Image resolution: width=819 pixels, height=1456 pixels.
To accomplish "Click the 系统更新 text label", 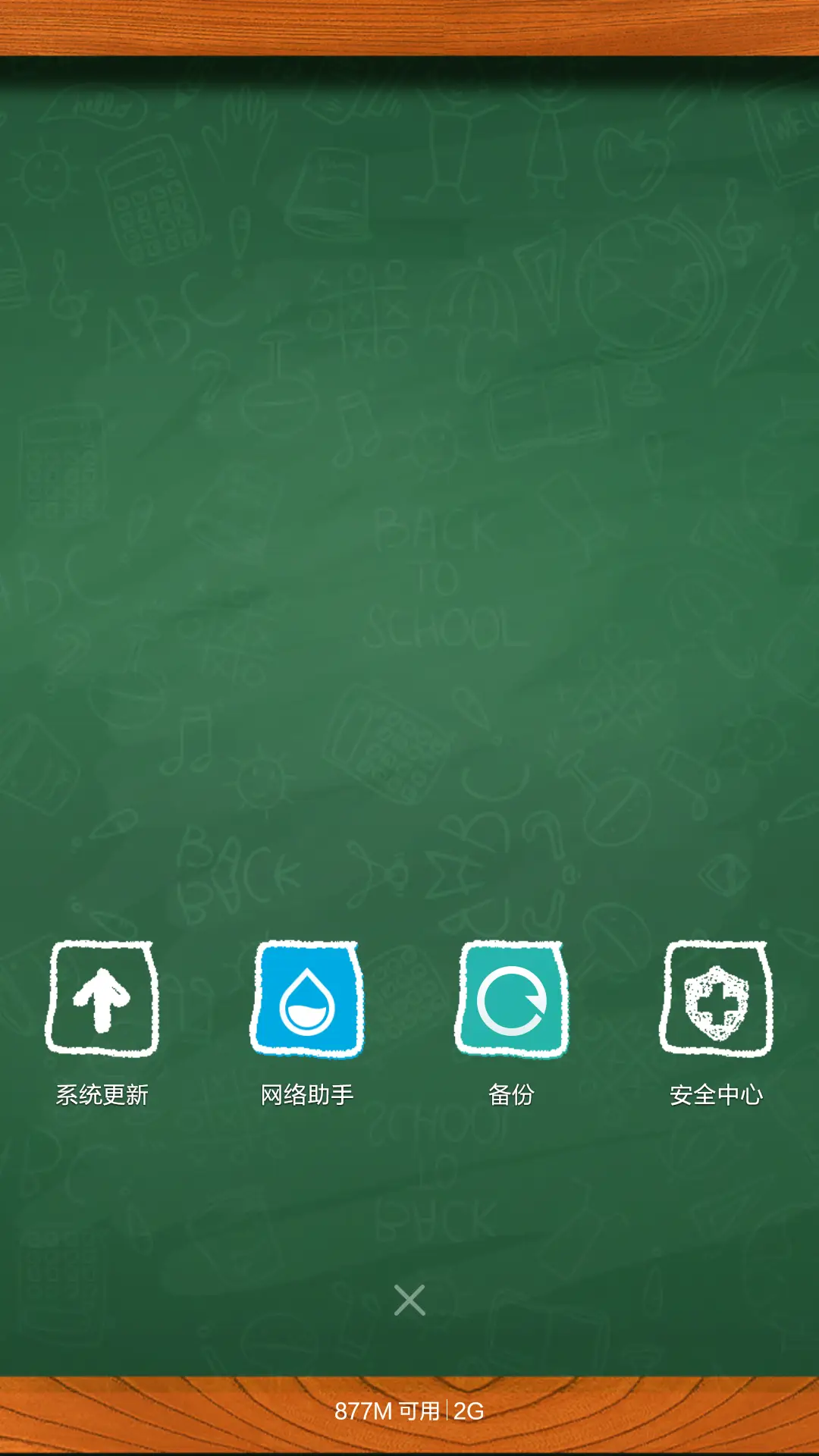I will [104, 1094].
